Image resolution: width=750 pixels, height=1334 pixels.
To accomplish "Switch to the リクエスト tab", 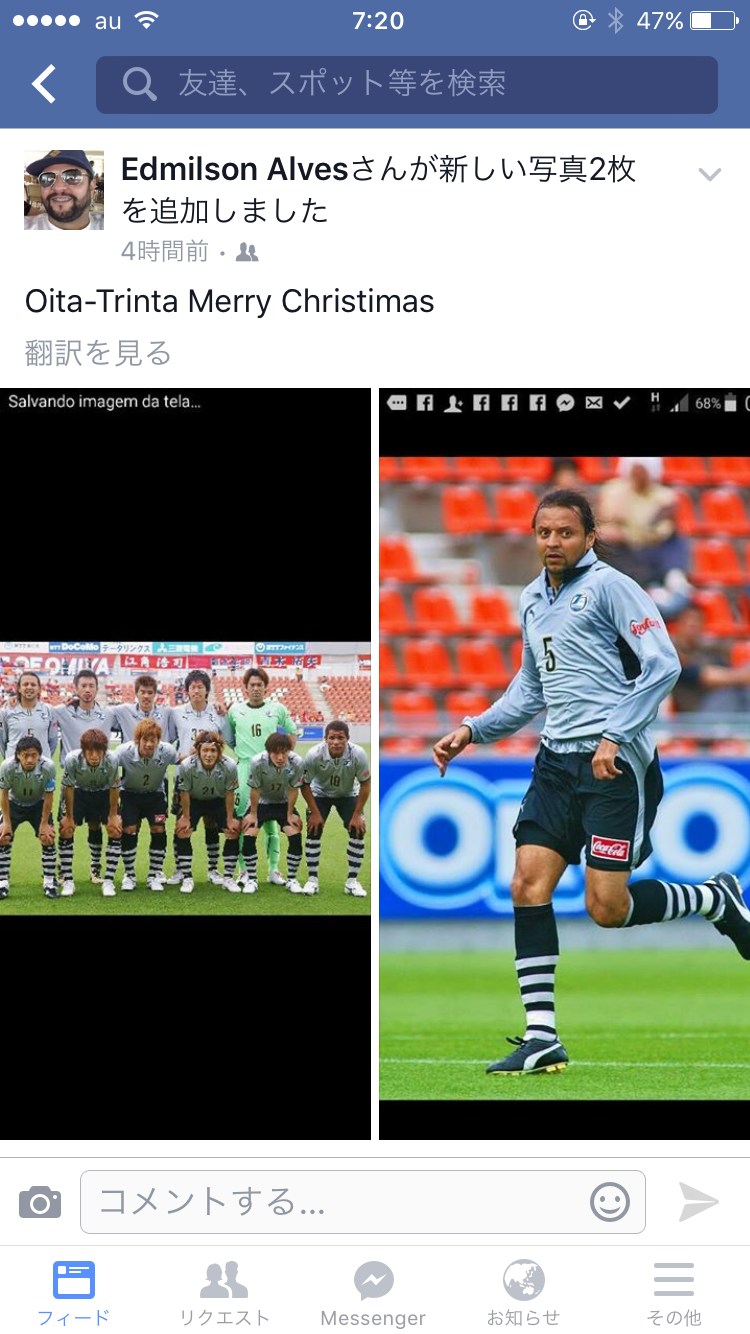I will tap(224, 1291).
